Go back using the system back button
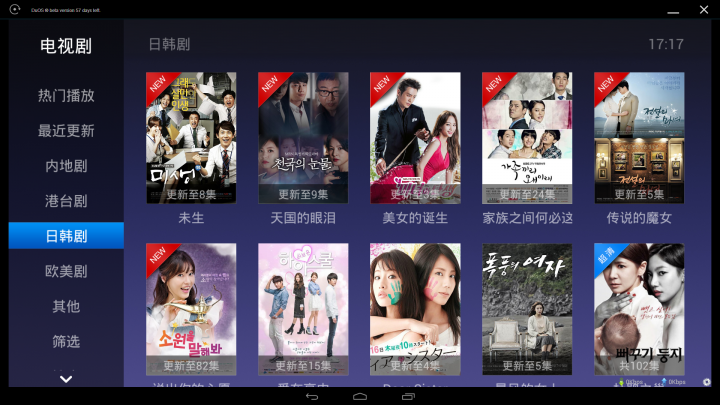This screenshot has height=405, width=720. pyautogui.click(x=311, y=397)
